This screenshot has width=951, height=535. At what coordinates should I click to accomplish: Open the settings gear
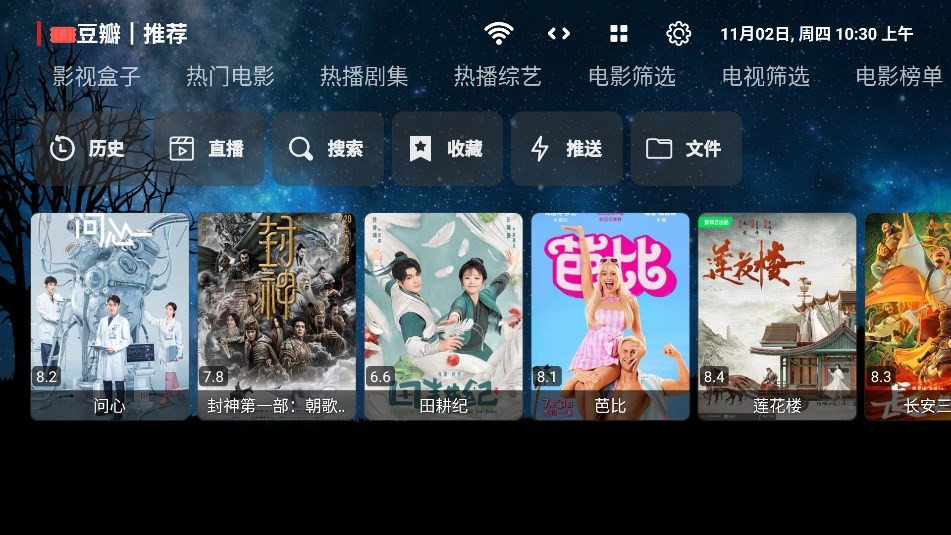[x=678, y=34]
